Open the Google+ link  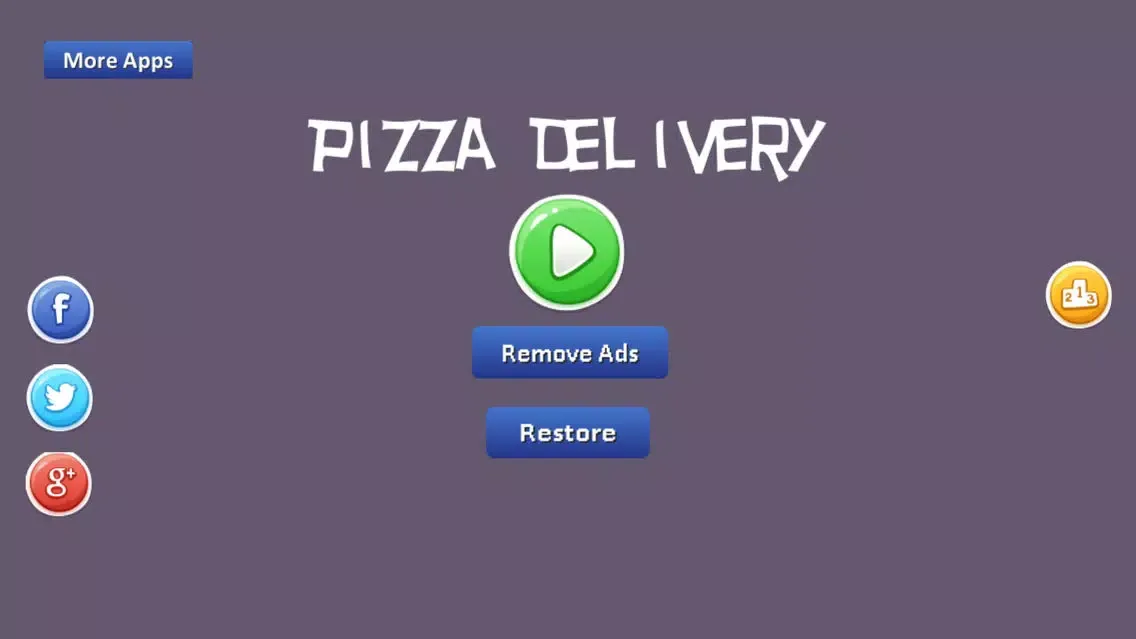coord(59,484)
